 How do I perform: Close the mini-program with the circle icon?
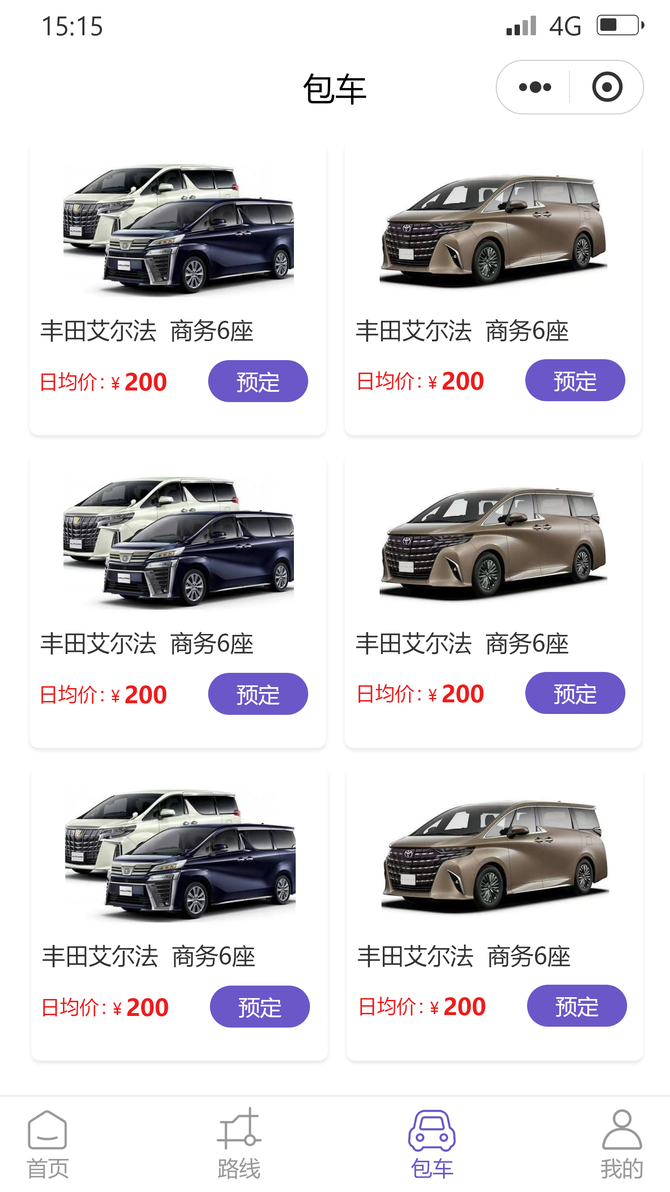(x=607, y=88)
